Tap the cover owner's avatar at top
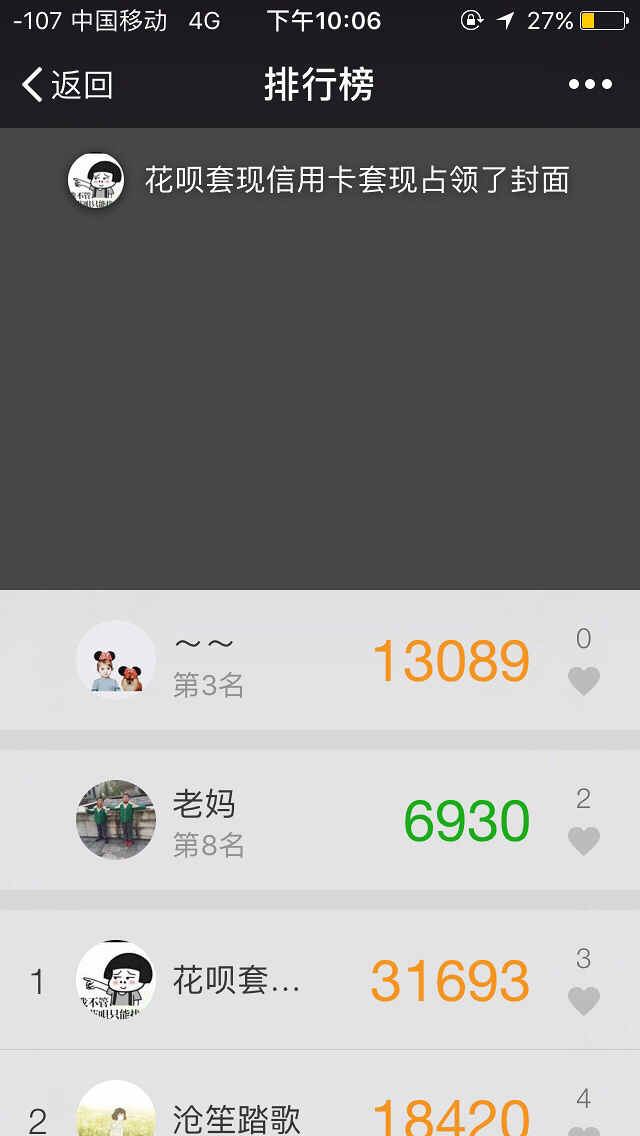 (96, 181)
